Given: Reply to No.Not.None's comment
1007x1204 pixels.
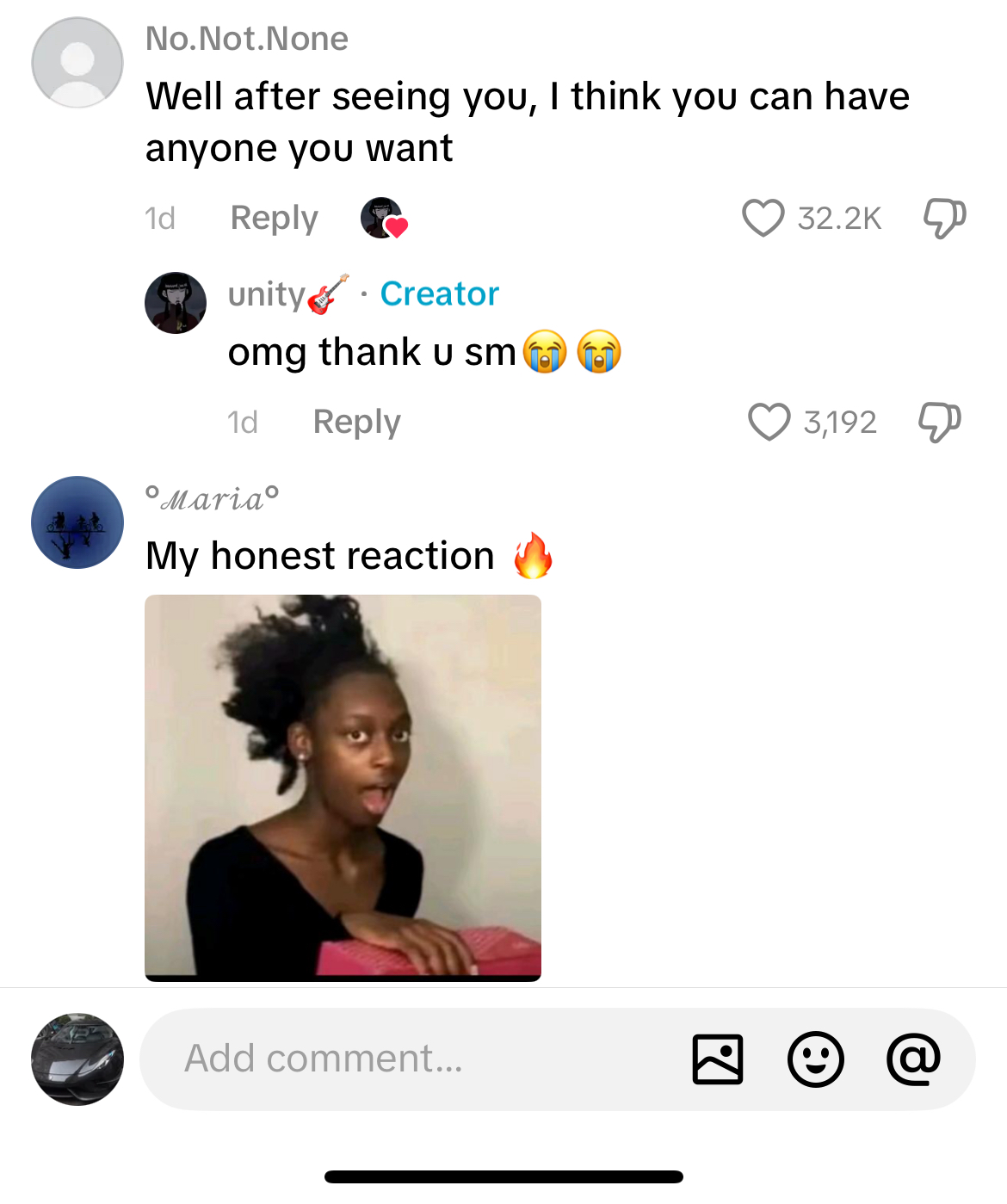Looking at the screenshot, I should pos(274,218).
